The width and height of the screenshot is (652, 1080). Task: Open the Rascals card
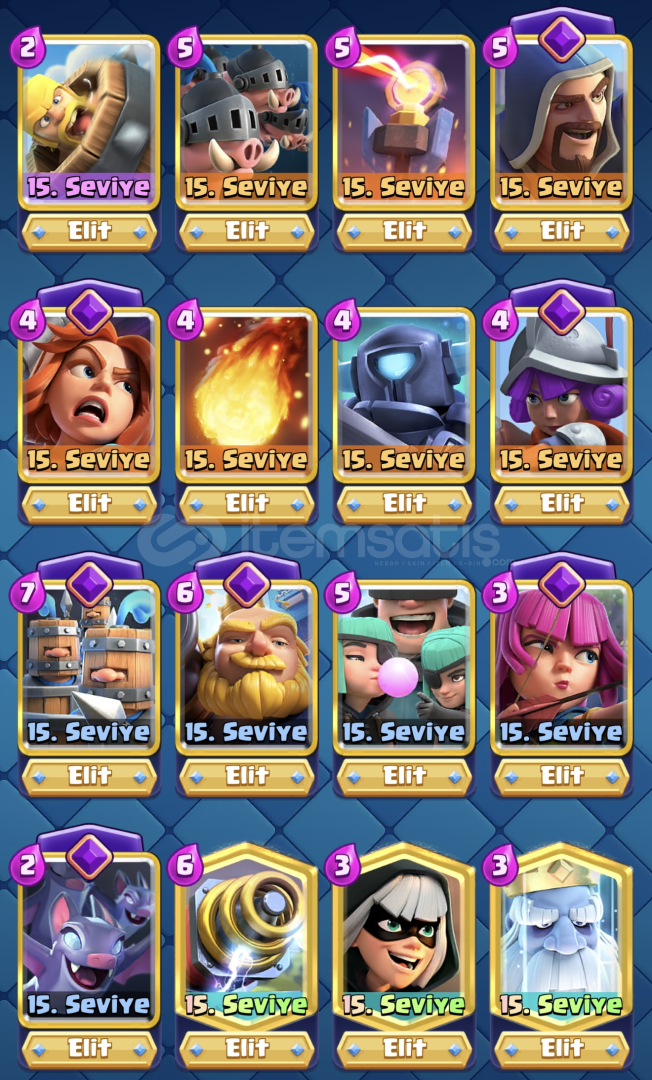click(x=404, y=667)
